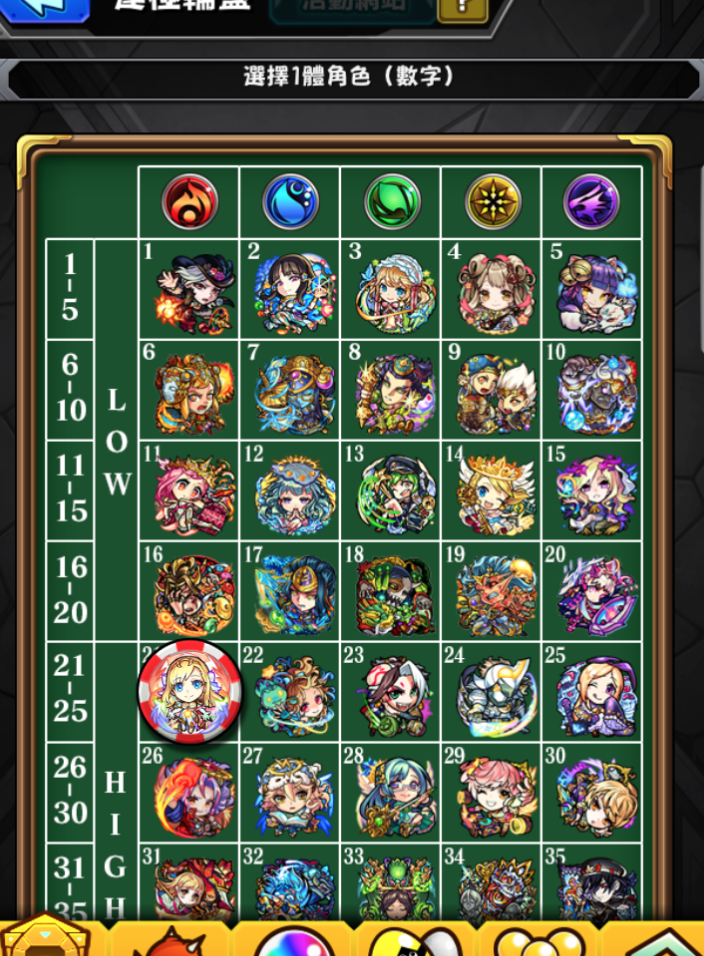This screenshot has height=956, width=704.
Task: Select the fire element column
Action: click(190, 201)
